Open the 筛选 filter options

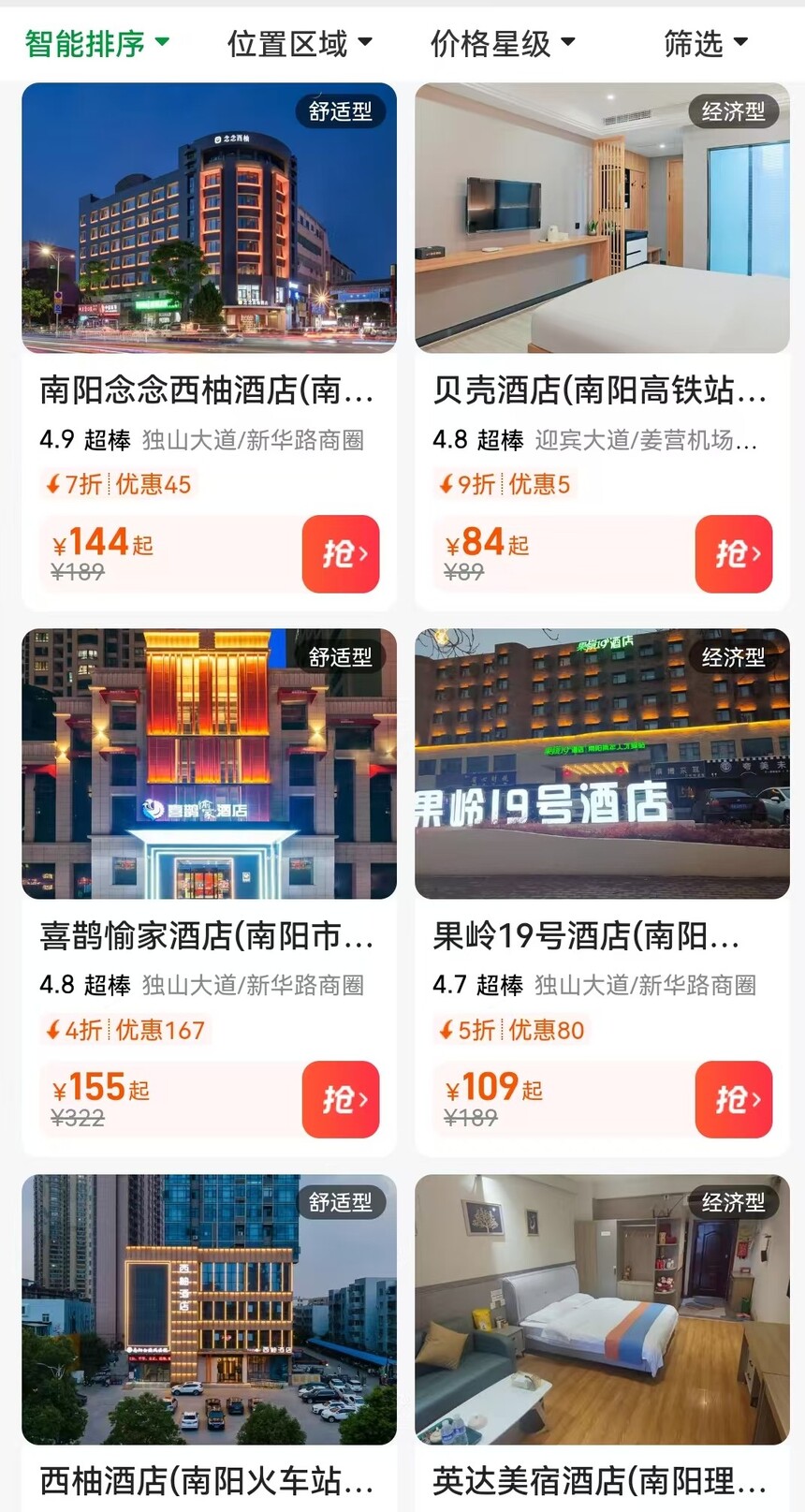coord(705,43)
